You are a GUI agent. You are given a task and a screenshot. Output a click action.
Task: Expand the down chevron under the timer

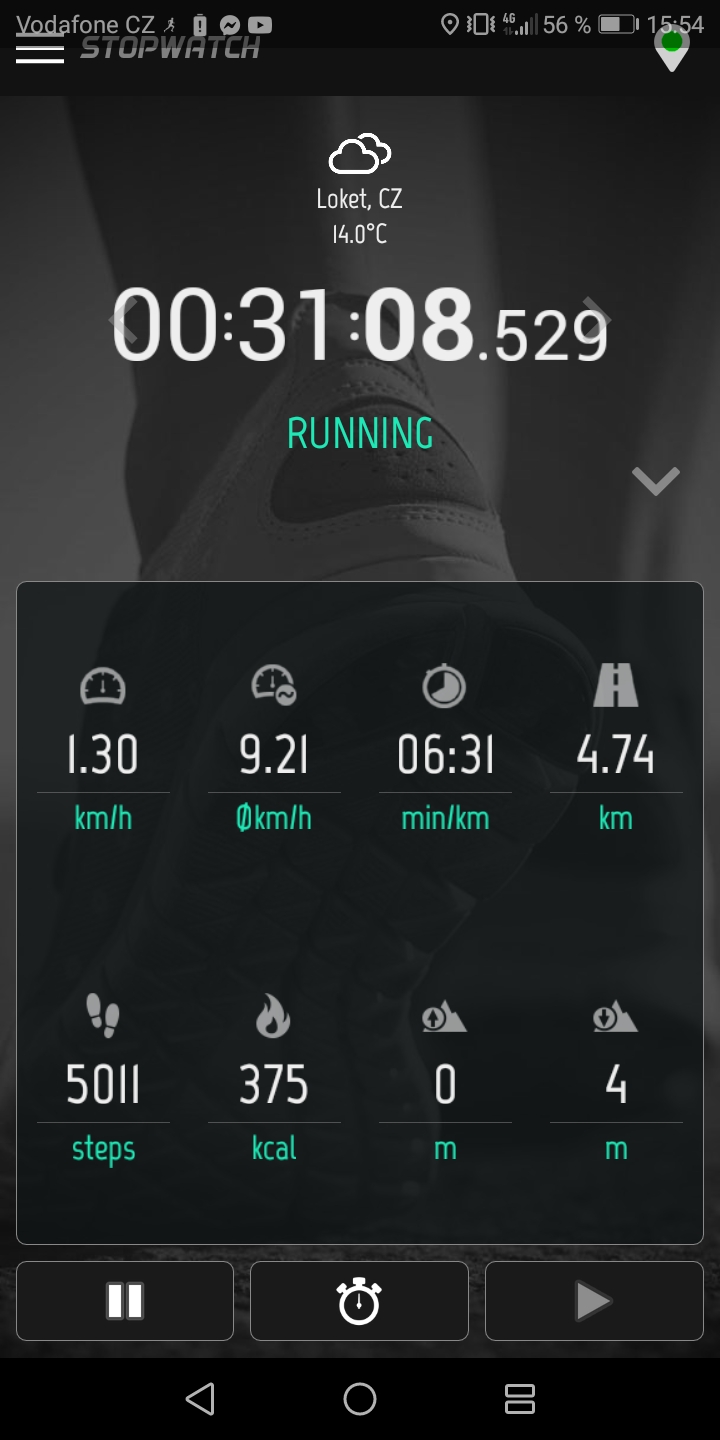tap(656, 481)
